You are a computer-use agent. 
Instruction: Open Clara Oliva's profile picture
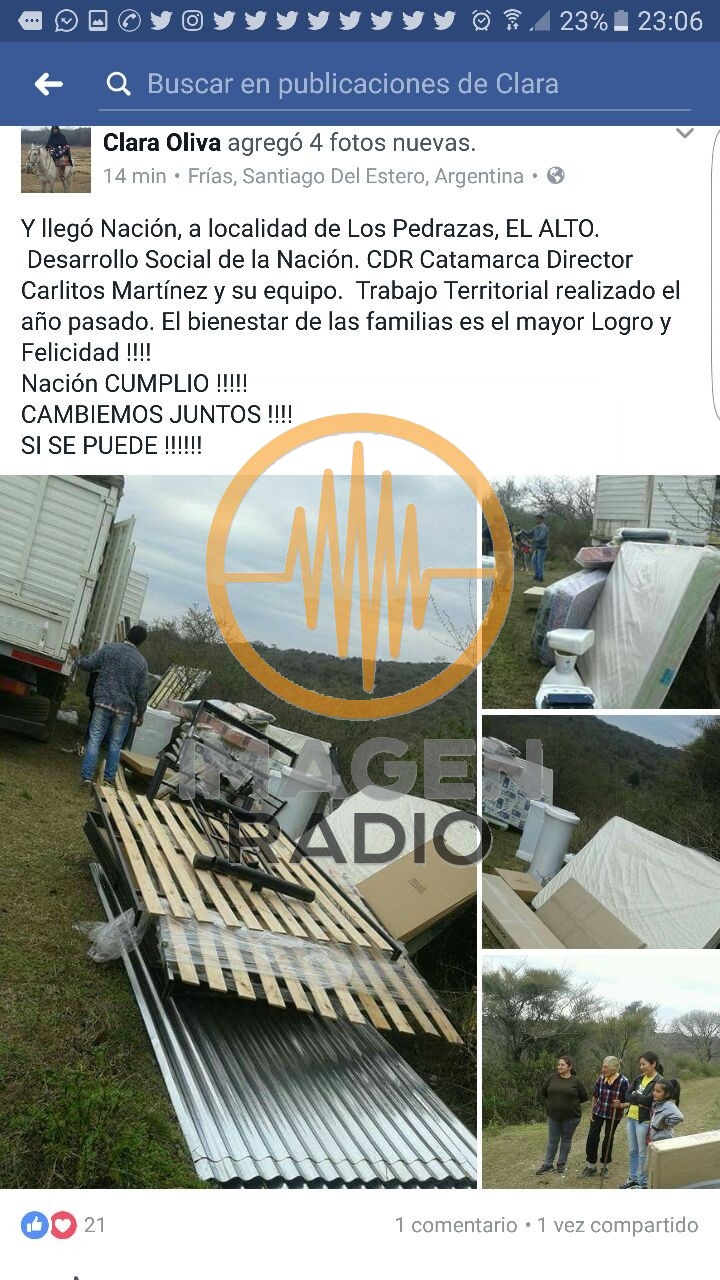coord(55,159)
